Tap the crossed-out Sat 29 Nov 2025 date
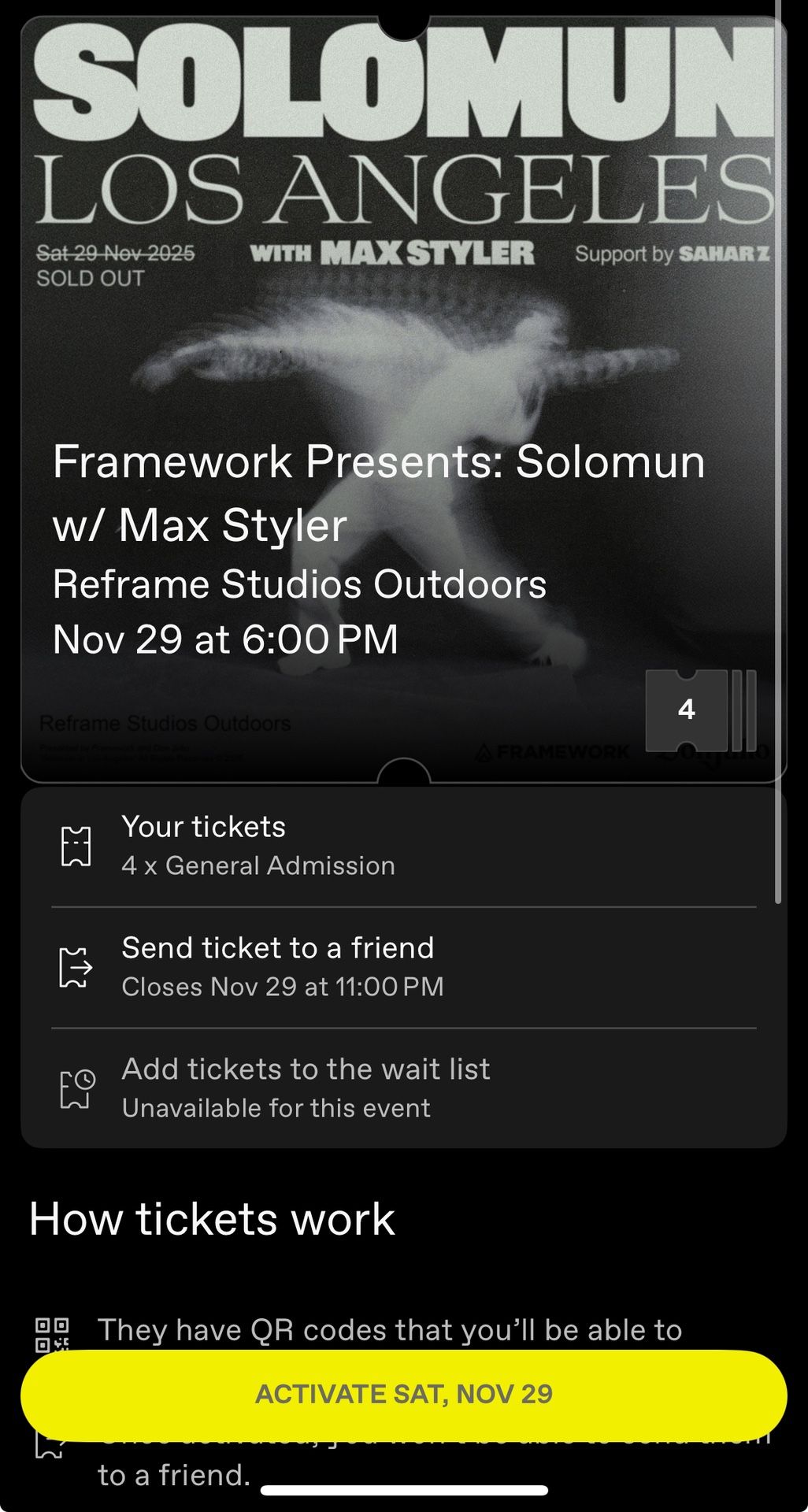The image size is (808, 1512). point(113,254)
